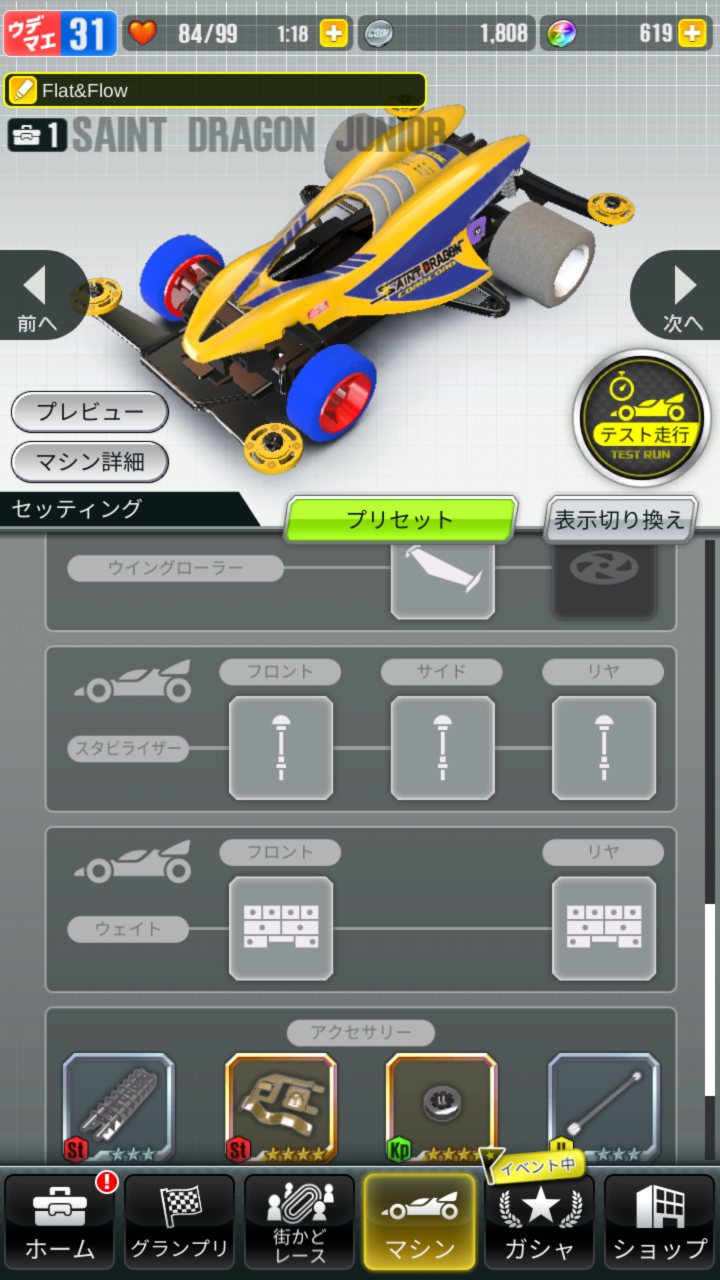Select the front スタビライザー stabilizer slot
The width and height of the screenshot is (720, 1280).
pyautogui.click(x=281, y=748)
